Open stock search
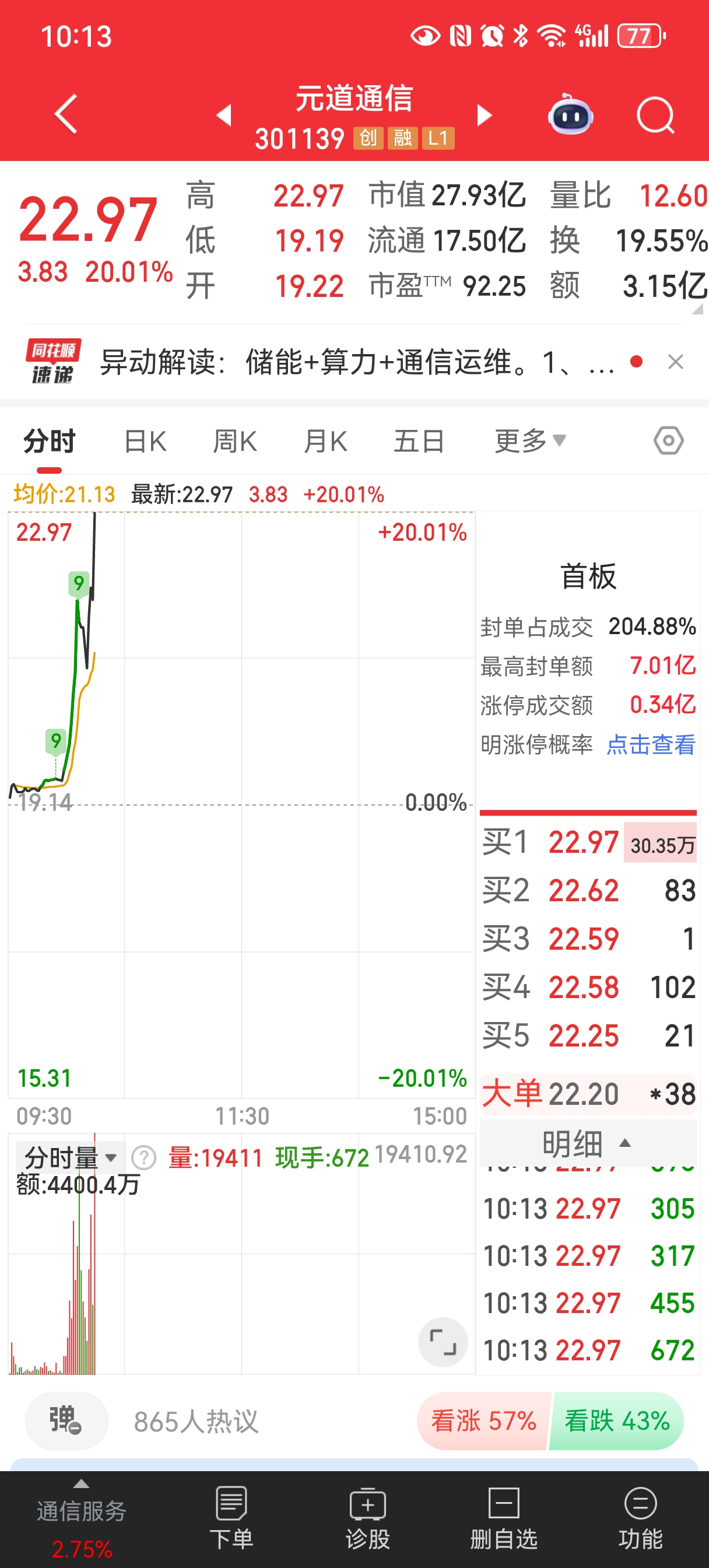 coord(655,115)
